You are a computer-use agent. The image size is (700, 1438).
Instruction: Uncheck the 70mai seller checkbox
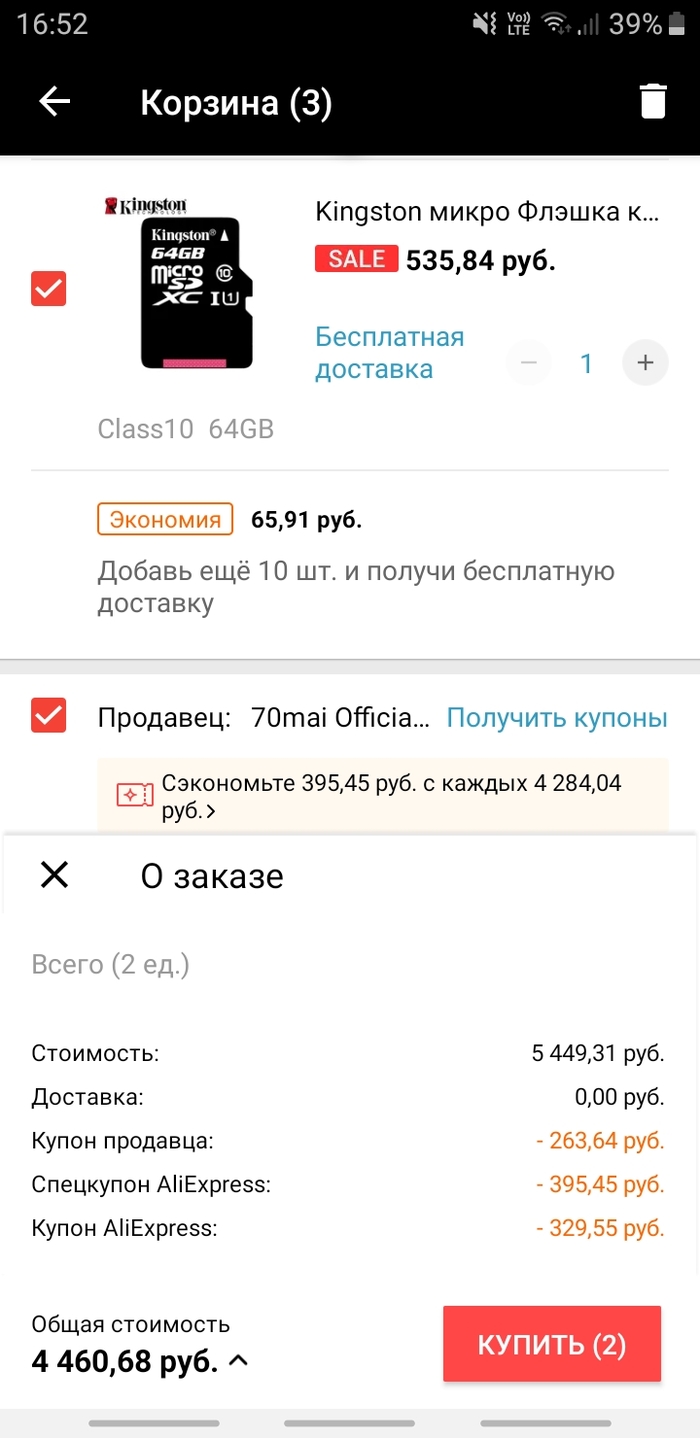(49, 716)
